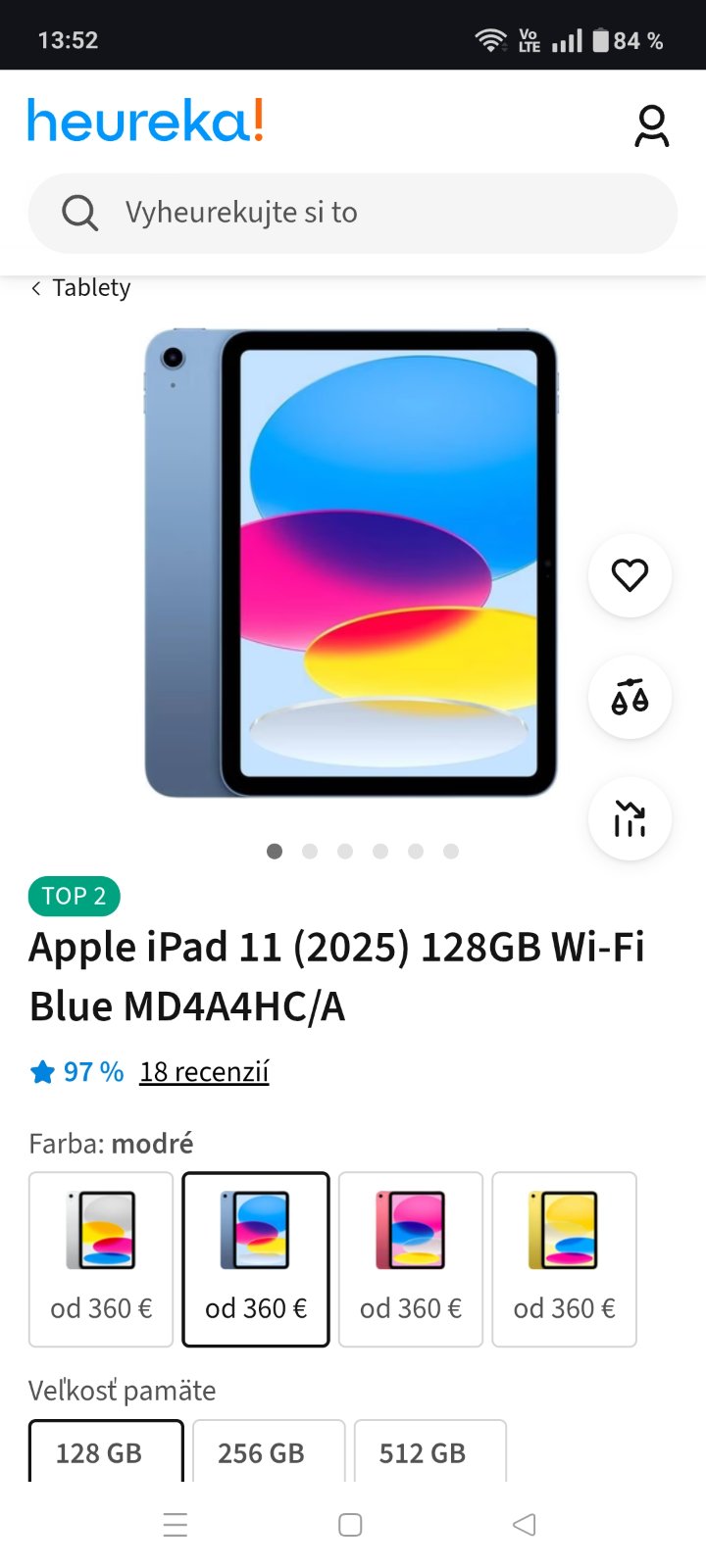Open the user account icon

(651, 126)
